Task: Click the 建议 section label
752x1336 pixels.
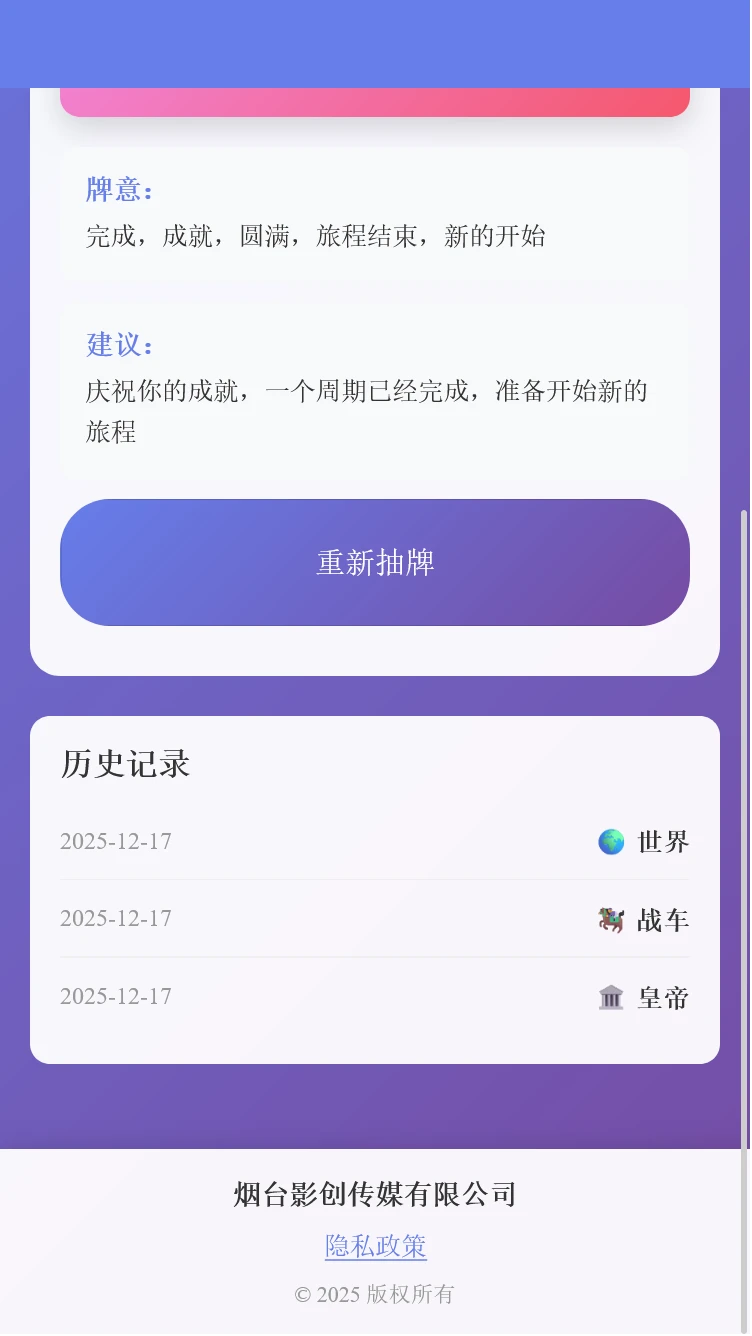Action: (x=117, y=345)
